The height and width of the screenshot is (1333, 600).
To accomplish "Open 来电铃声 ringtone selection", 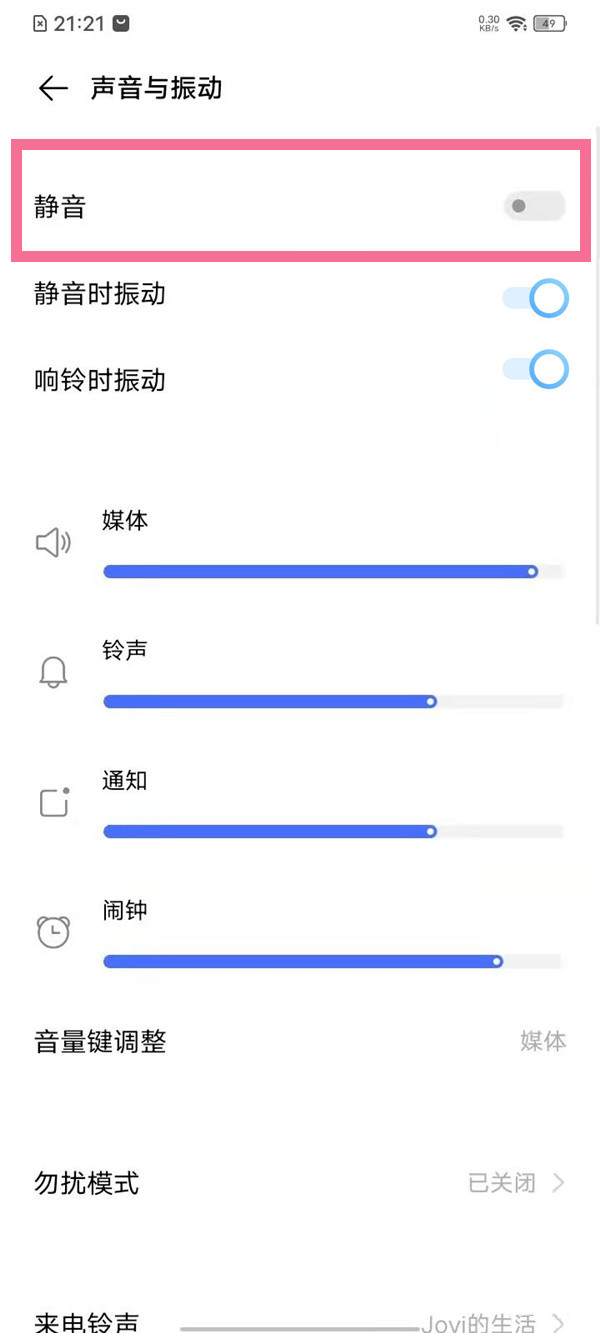I will click(x=300, y=1320).
